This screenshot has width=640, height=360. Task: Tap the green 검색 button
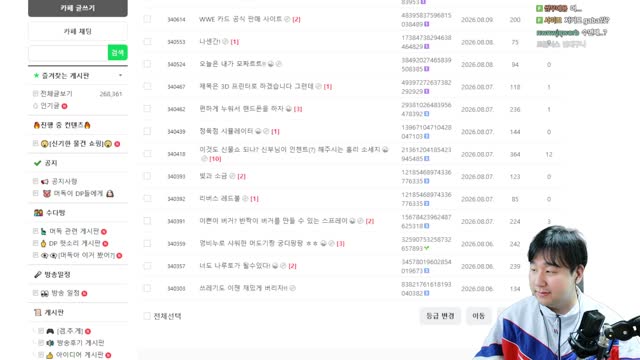pos(118,53)
